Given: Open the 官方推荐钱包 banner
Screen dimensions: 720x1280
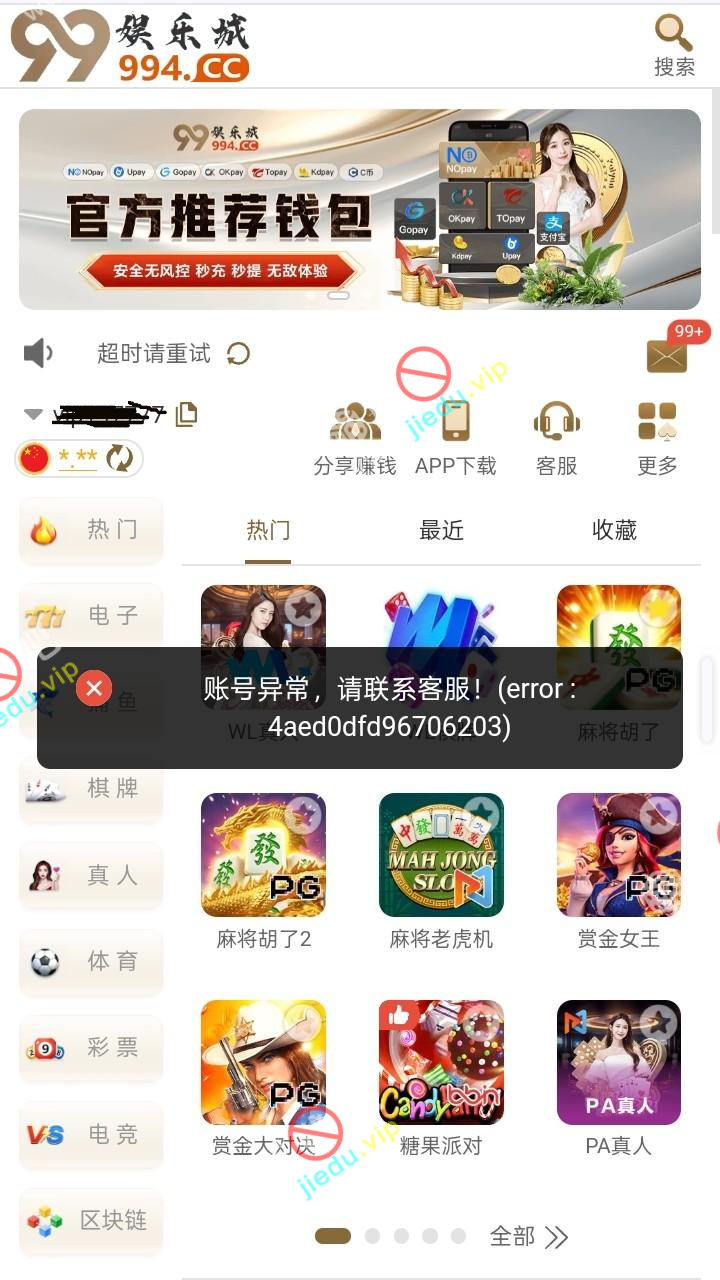Looking at the screenshot, I should point(359,209).
